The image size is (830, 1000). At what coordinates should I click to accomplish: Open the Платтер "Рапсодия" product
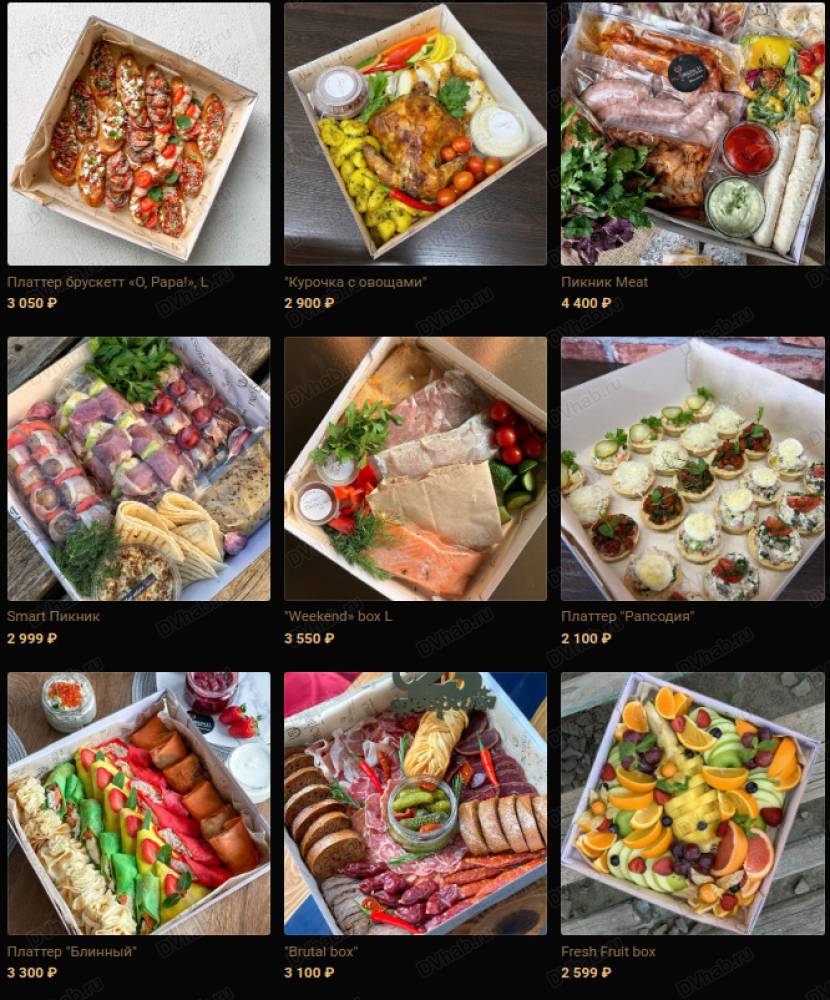click(x=692, y=468)
